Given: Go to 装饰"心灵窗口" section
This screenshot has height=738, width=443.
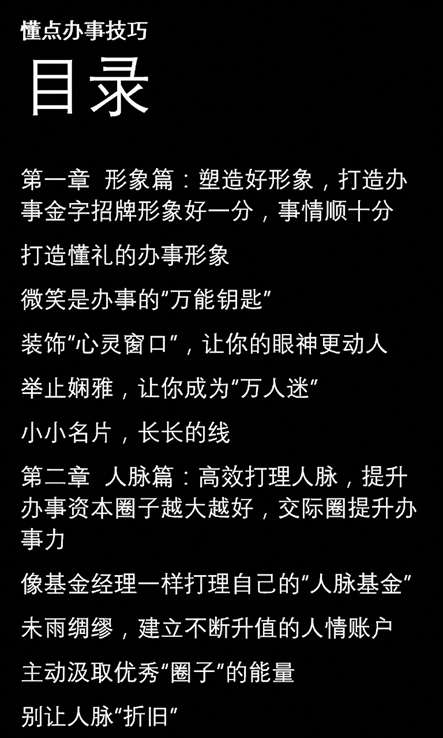Looking at the screenshot, I should [x=204, y=345].
